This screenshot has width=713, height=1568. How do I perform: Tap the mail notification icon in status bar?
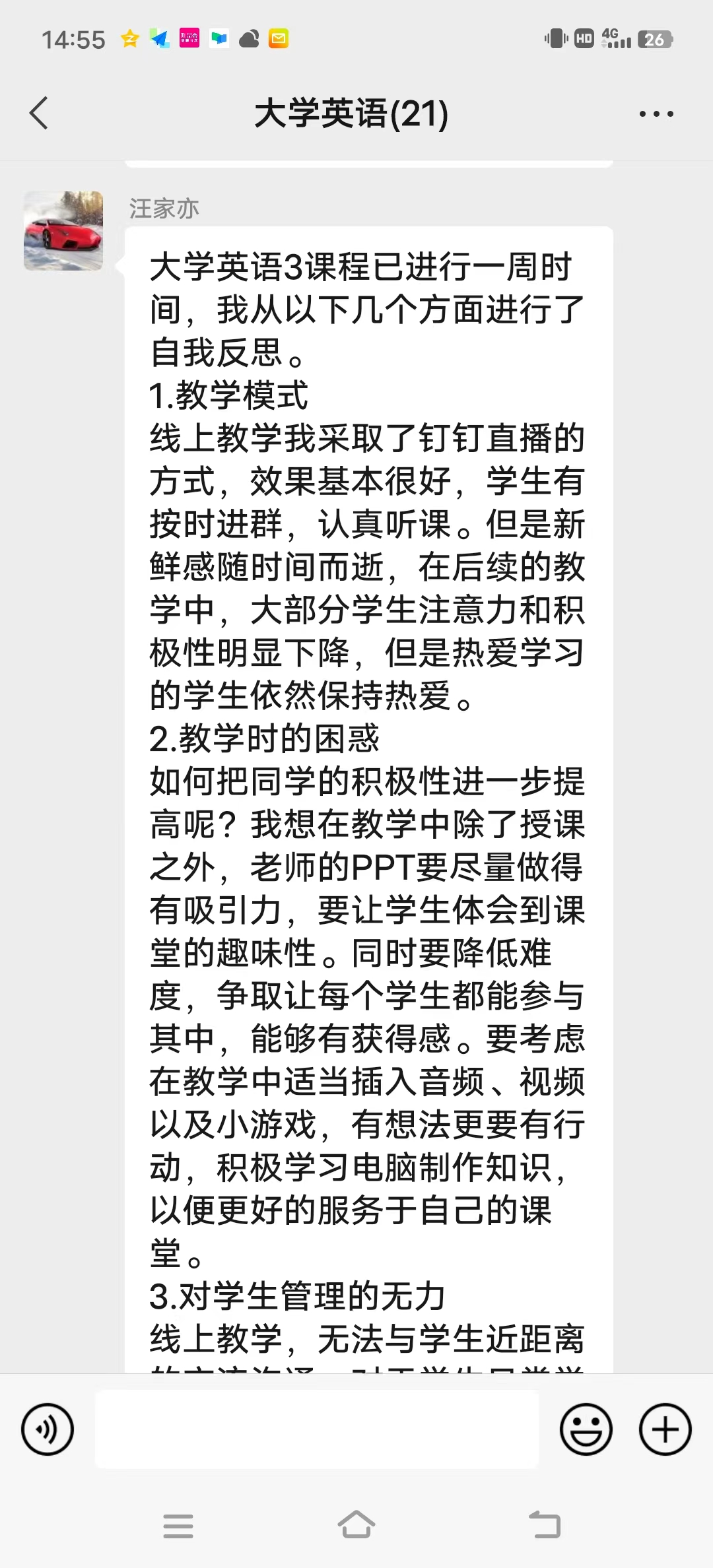279,39
